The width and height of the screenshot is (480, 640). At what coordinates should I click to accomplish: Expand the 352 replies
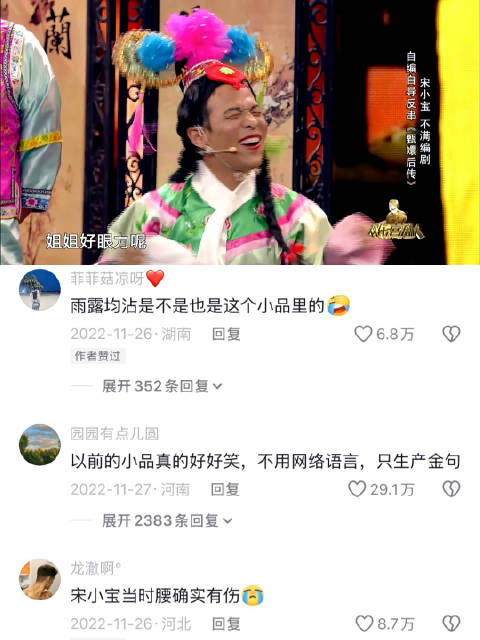click(162, 386)
